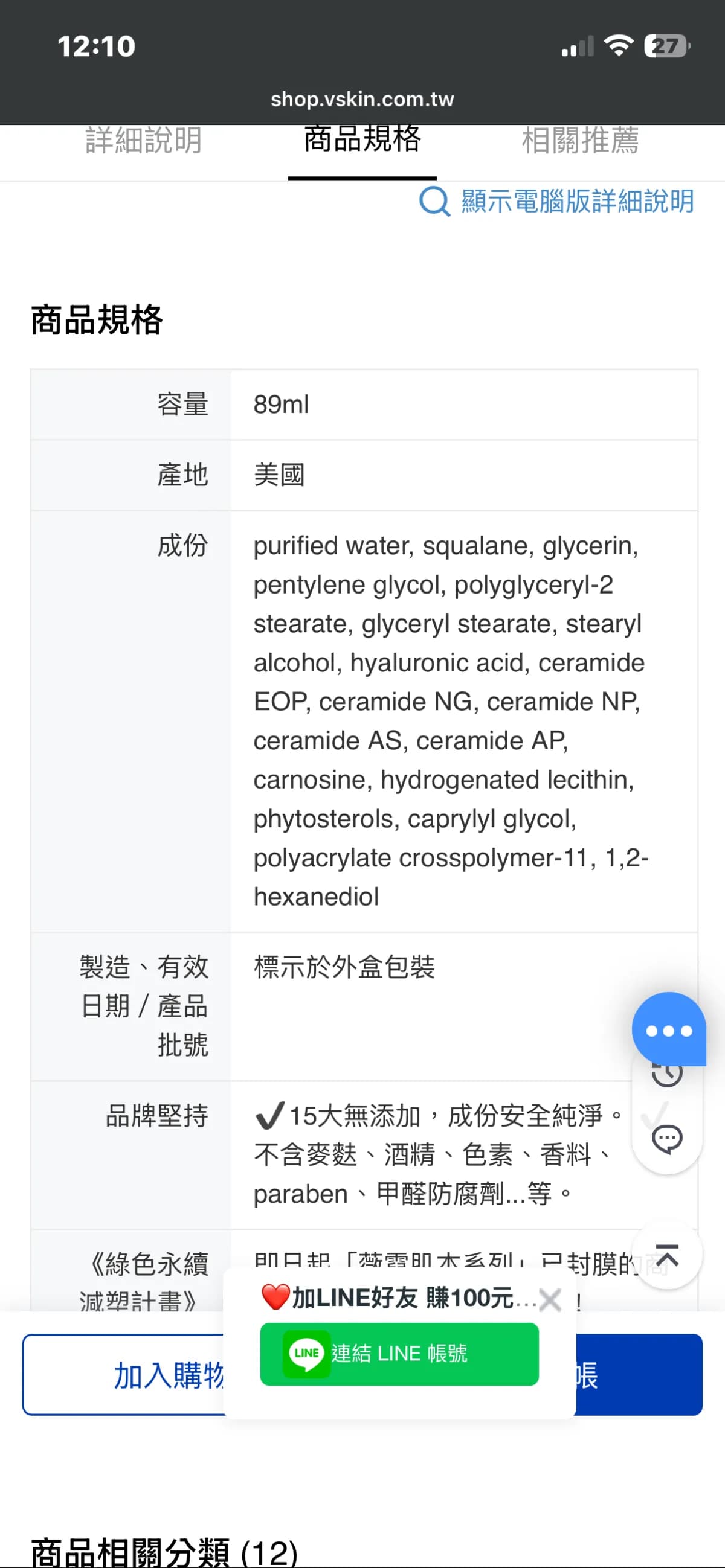The image size is (725, 1568).
Task: Dismiss the 加LINE好友 popup with the X
Action: coord(549,1299)
